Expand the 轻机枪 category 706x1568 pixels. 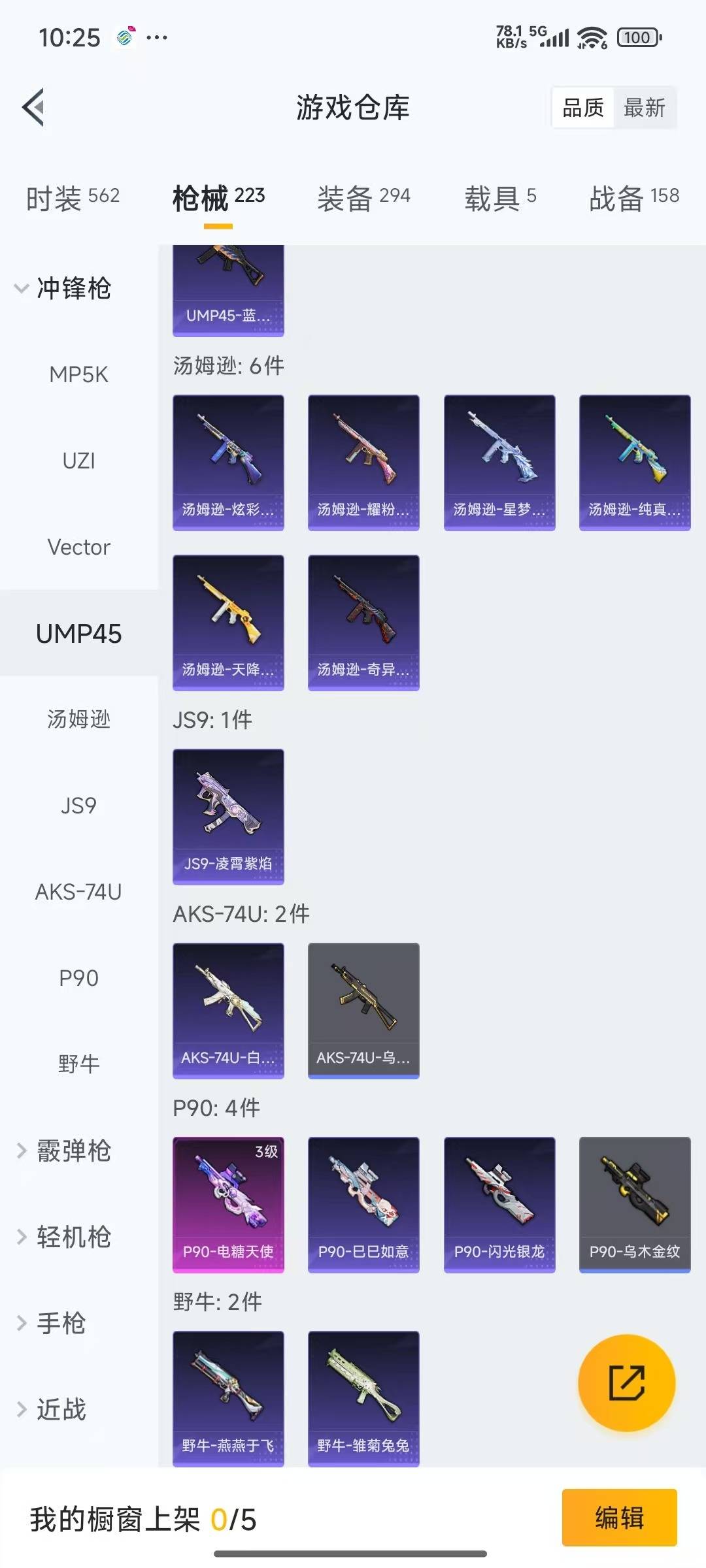coord(64,1237)
